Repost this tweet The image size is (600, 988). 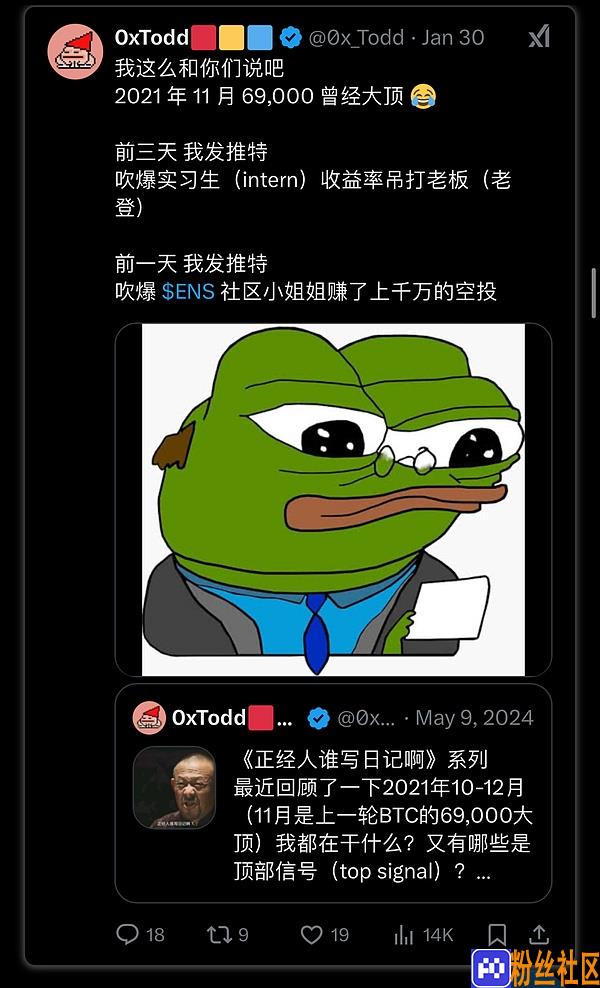click(218, 934)
